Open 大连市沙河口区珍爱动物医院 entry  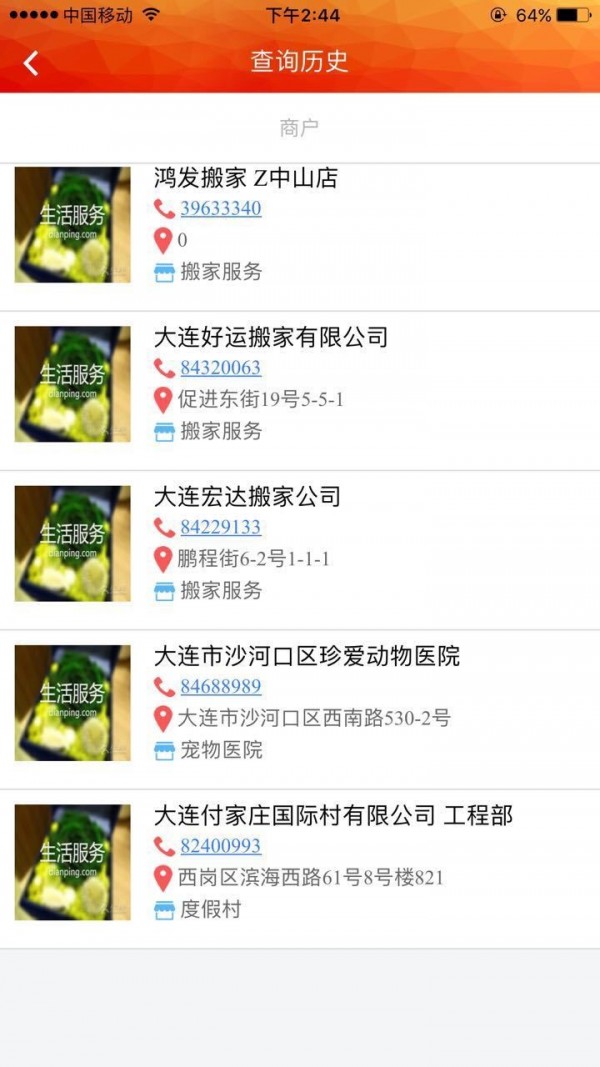306,657
